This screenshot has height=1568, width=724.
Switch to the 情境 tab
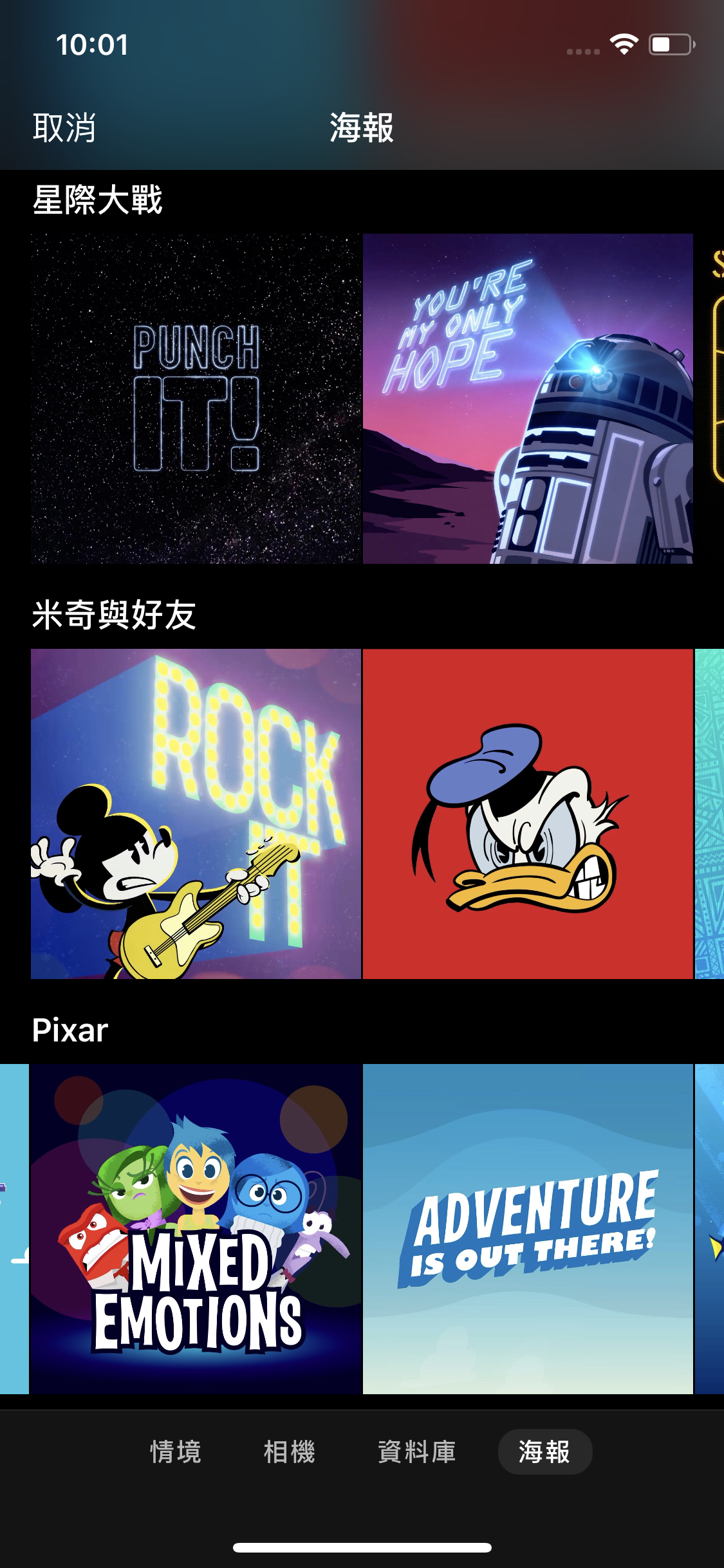[176, 1451]
